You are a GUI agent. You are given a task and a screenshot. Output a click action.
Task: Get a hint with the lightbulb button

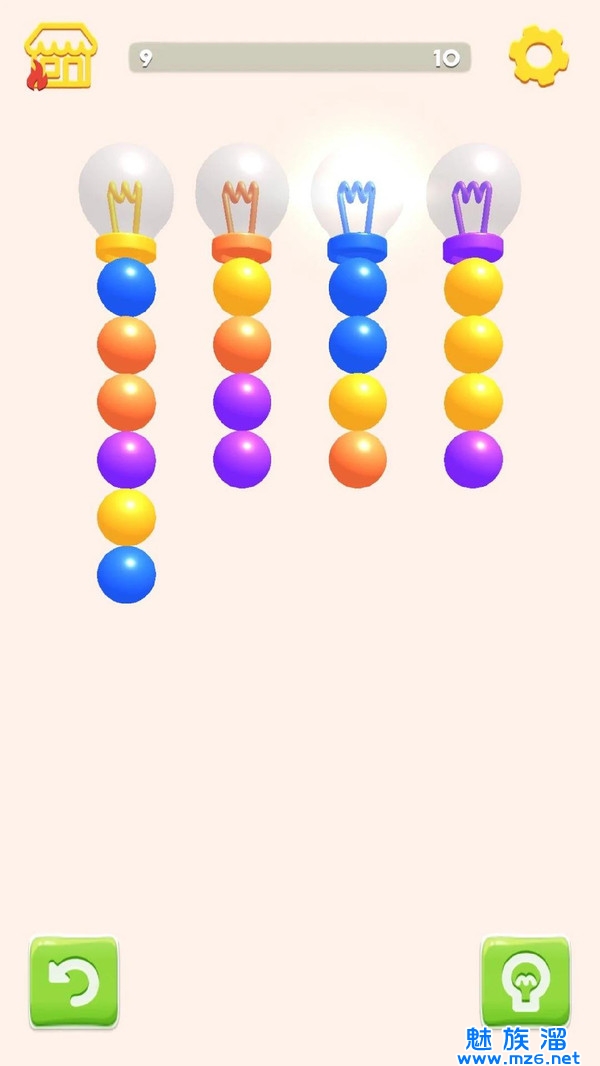(x=525, y=982)
